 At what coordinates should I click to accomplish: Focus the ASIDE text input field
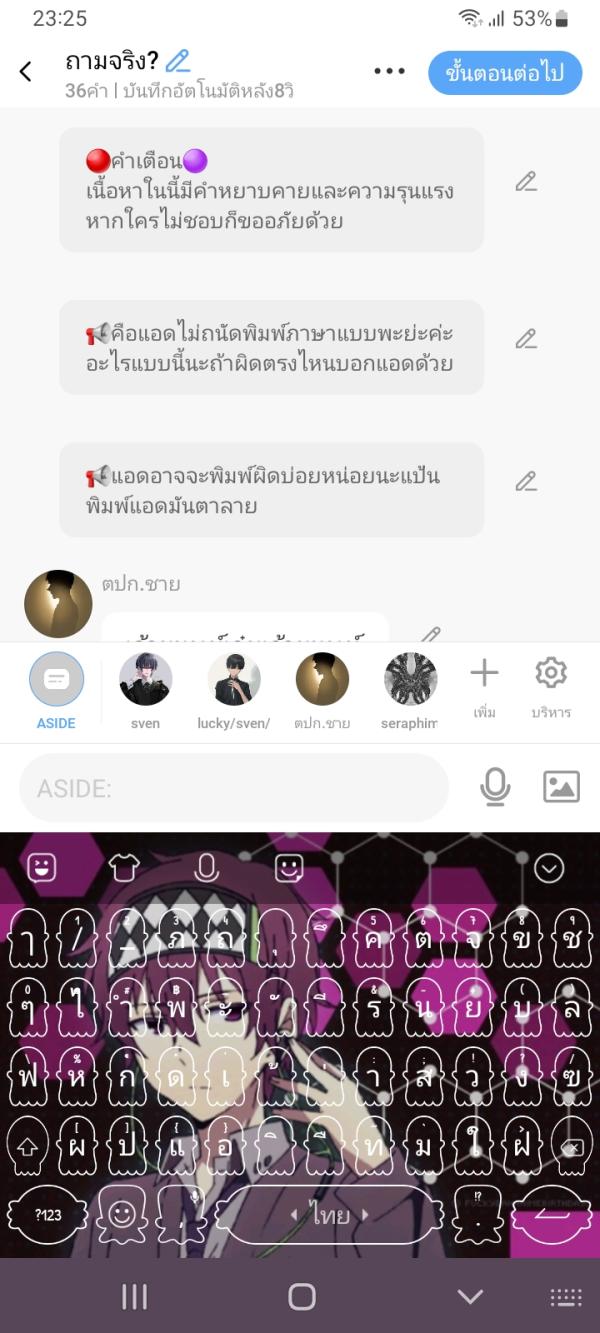[x=234, y=788]
